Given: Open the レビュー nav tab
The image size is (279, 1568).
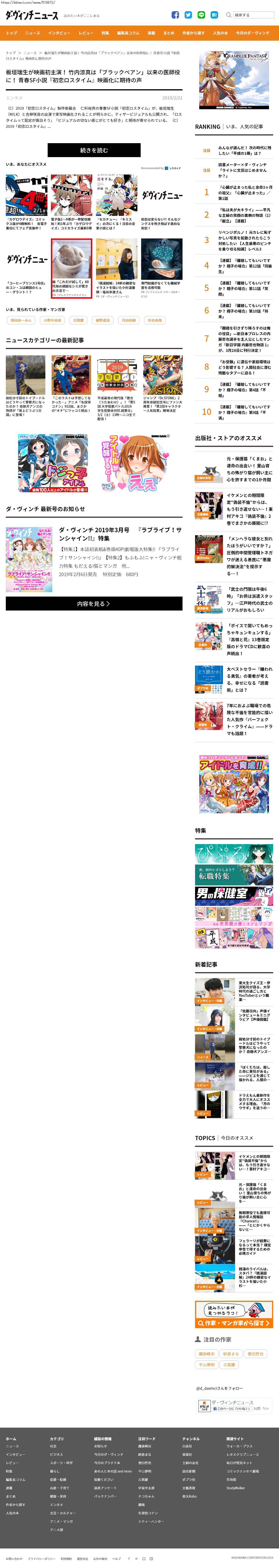Looking at the screenshot, I should click(86, 33).
